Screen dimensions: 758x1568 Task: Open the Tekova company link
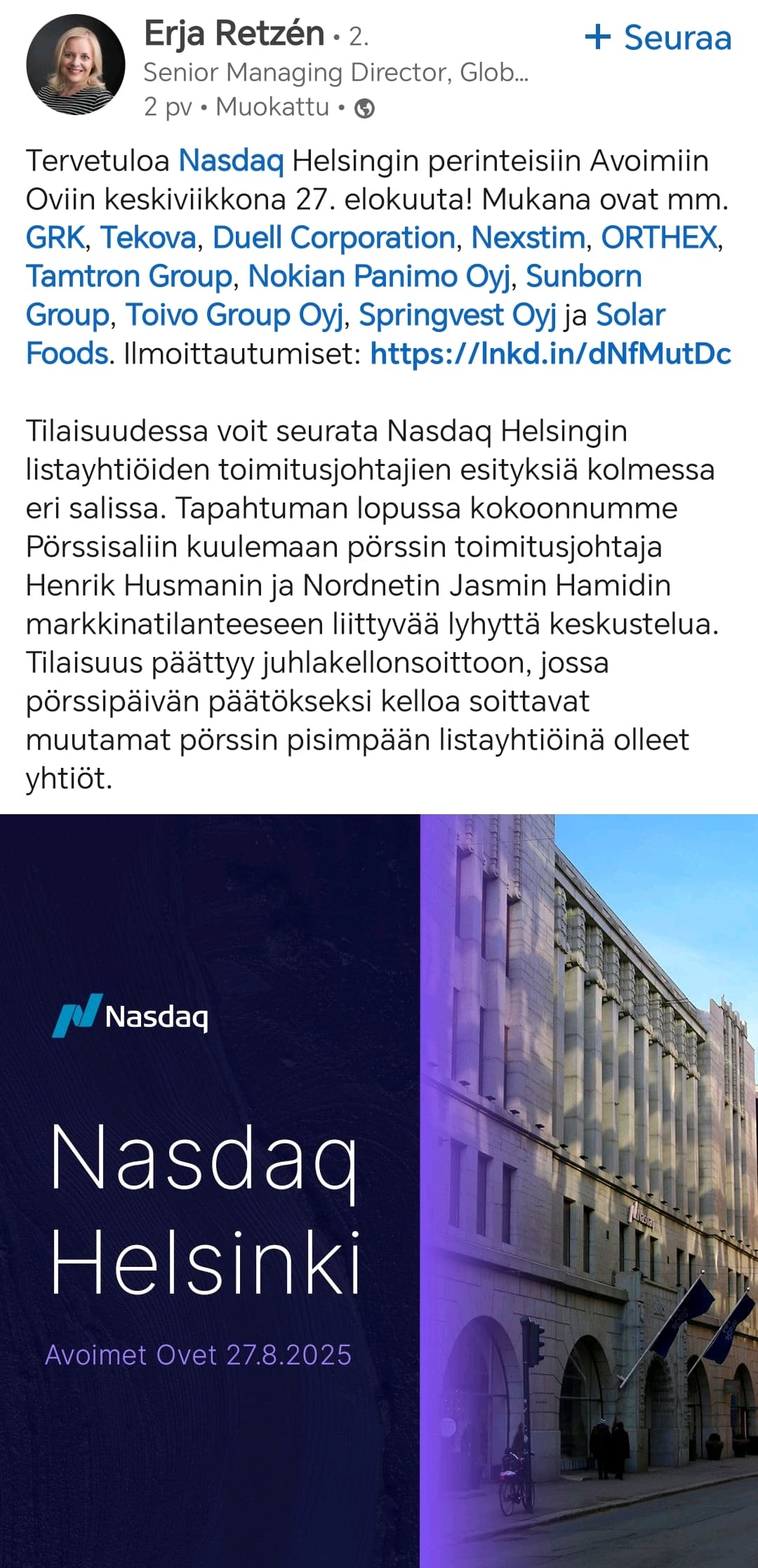pos(148,237)
